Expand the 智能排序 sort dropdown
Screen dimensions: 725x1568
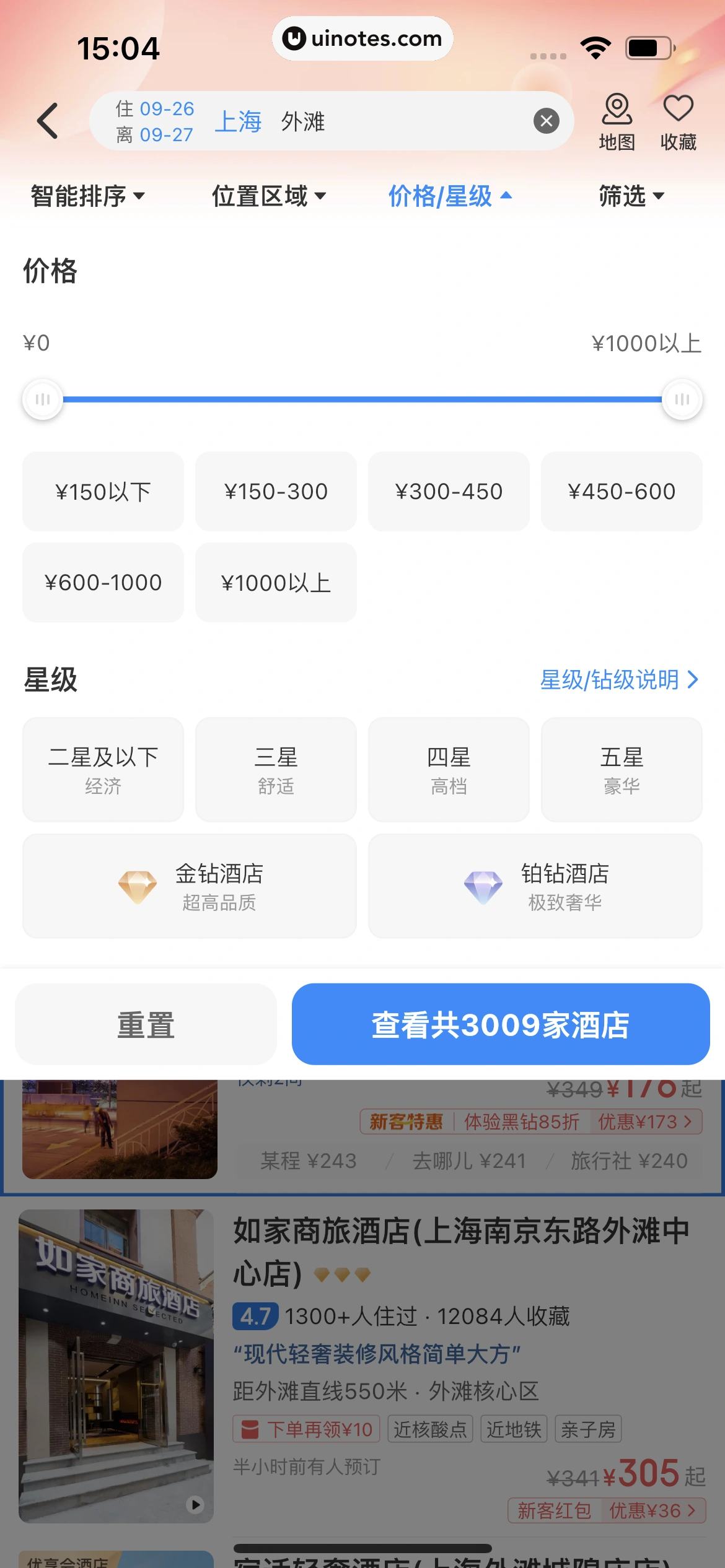[x=87, y=196]
